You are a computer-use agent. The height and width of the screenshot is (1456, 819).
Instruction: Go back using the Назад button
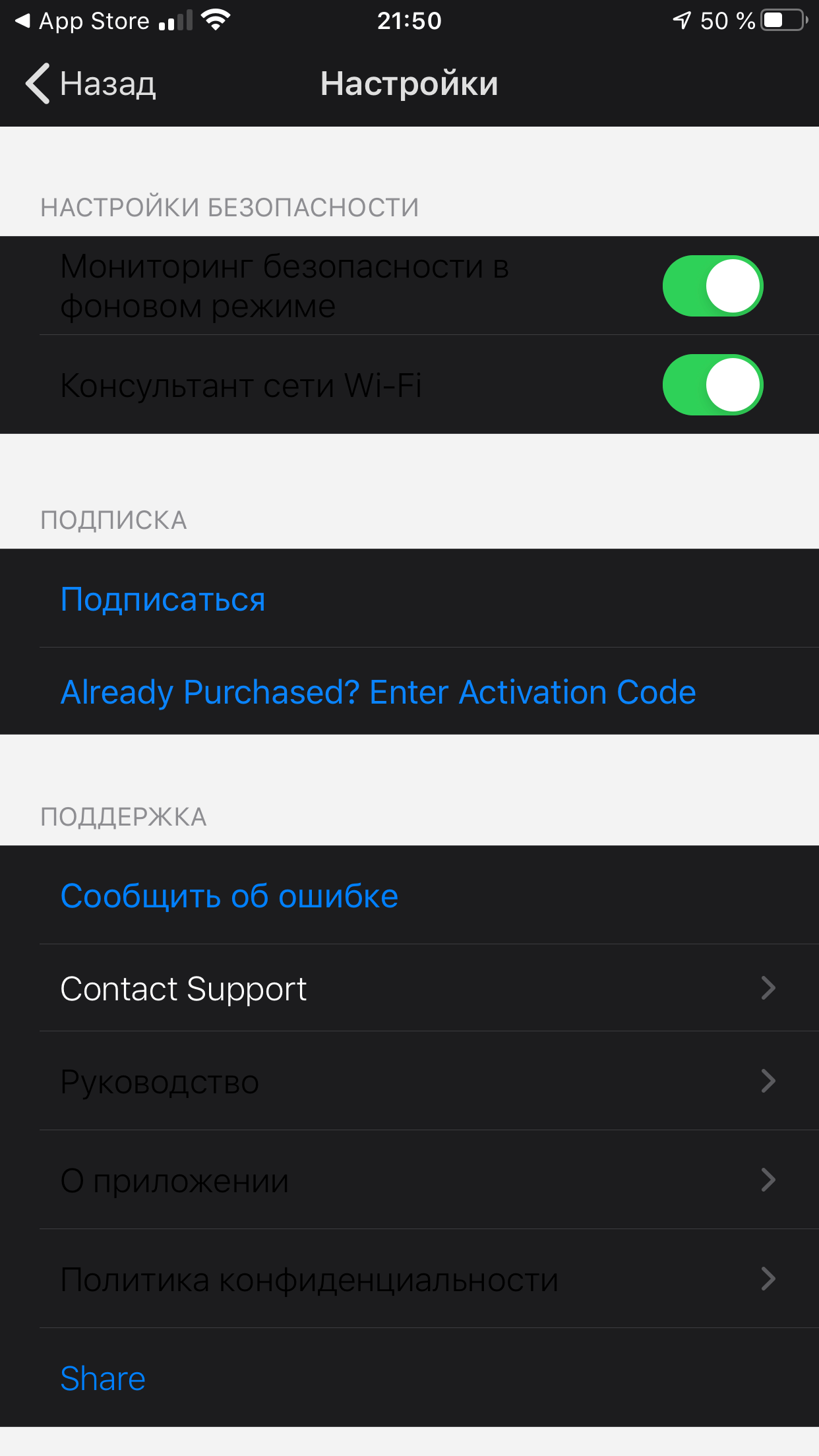(x=91, y=84)
